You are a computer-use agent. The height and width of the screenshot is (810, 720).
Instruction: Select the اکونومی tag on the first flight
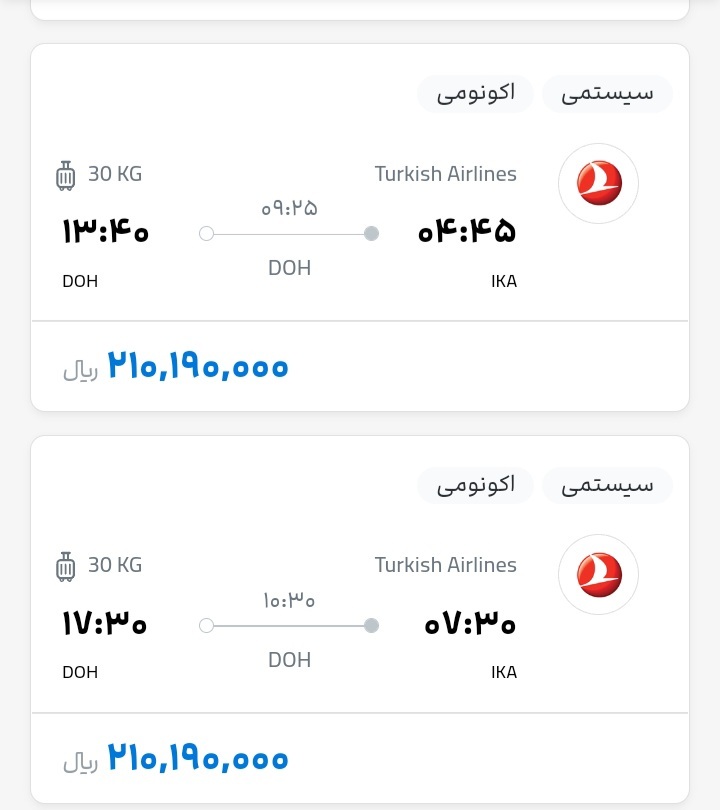475,93
